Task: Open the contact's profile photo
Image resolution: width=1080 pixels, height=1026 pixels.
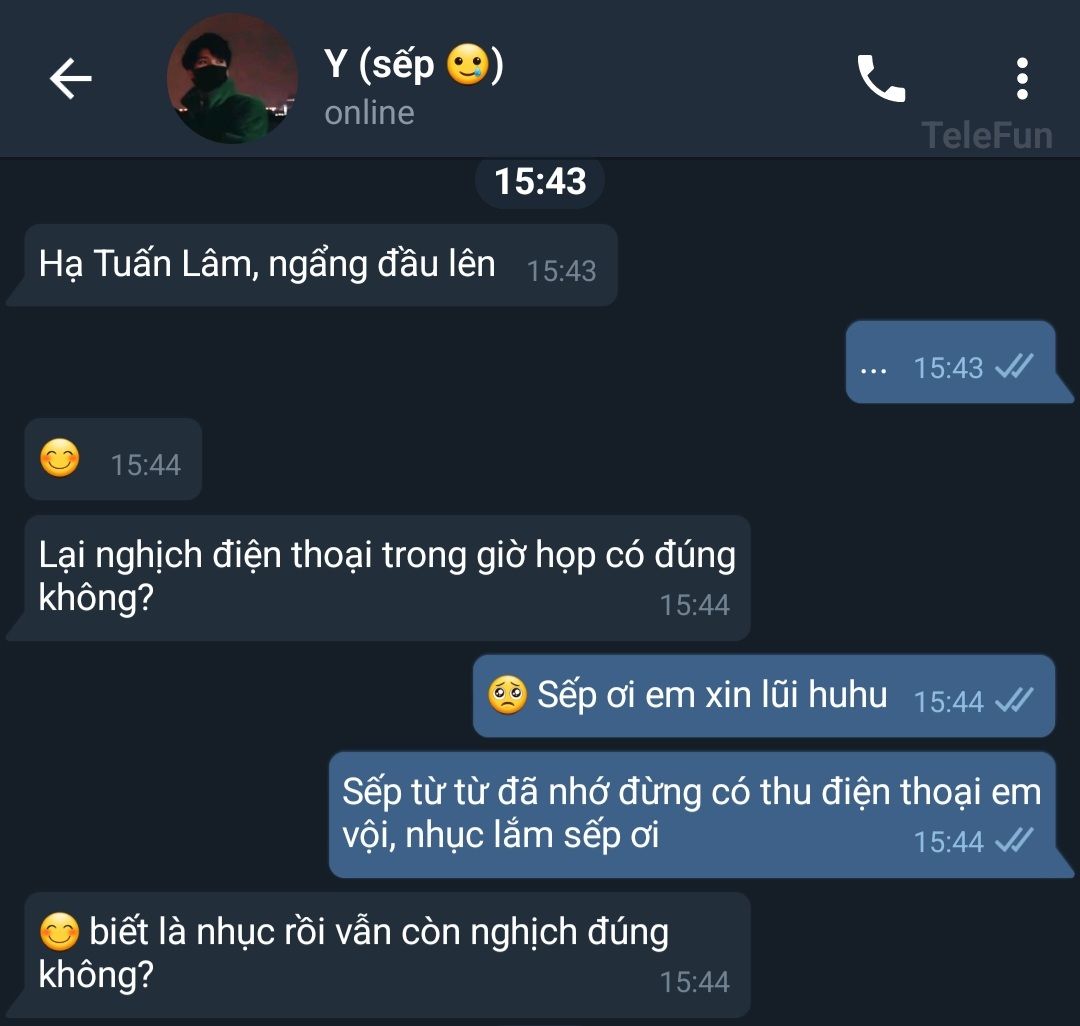Action: 231,78
